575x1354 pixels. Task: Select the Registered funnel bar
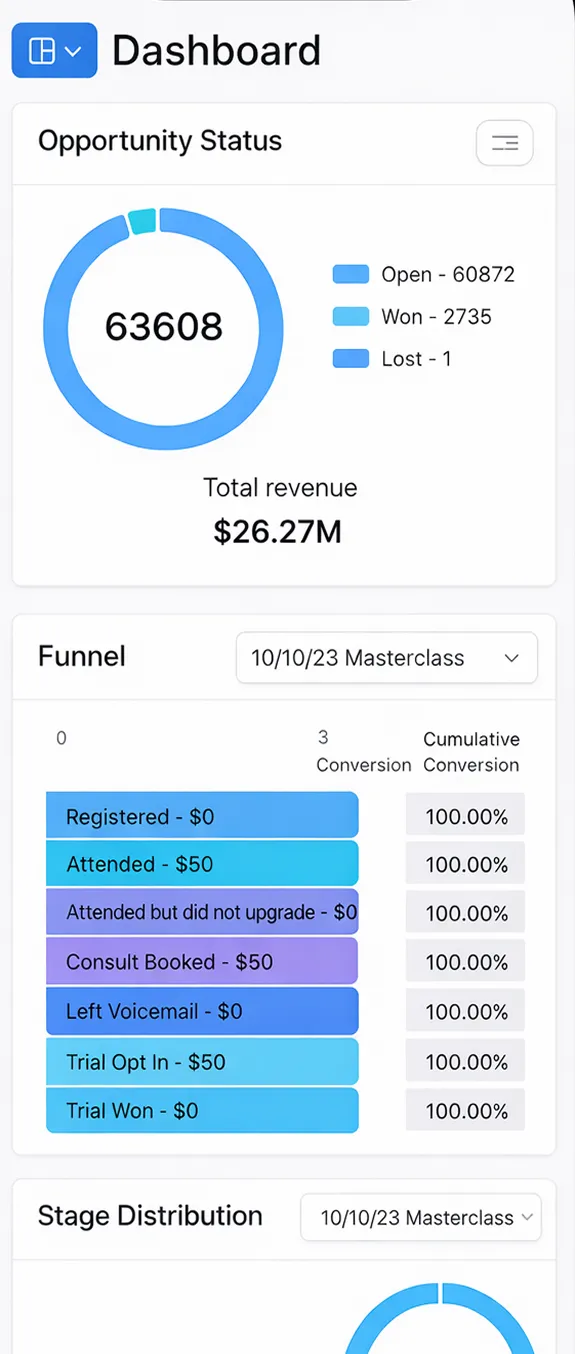202,816
